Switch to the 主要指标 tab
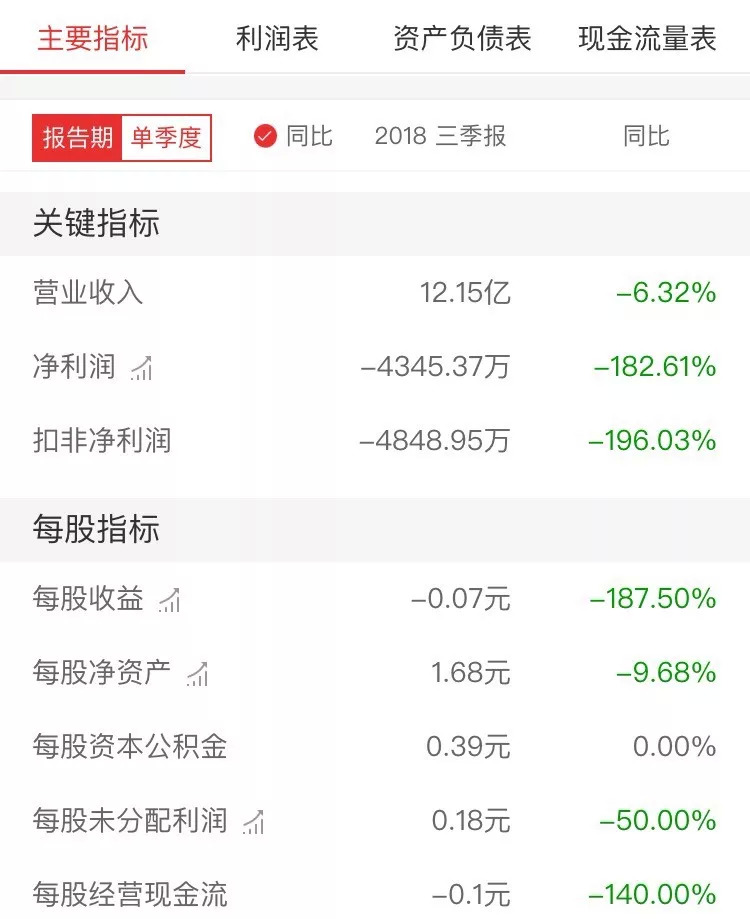750x919 pixels. point(93,39)
